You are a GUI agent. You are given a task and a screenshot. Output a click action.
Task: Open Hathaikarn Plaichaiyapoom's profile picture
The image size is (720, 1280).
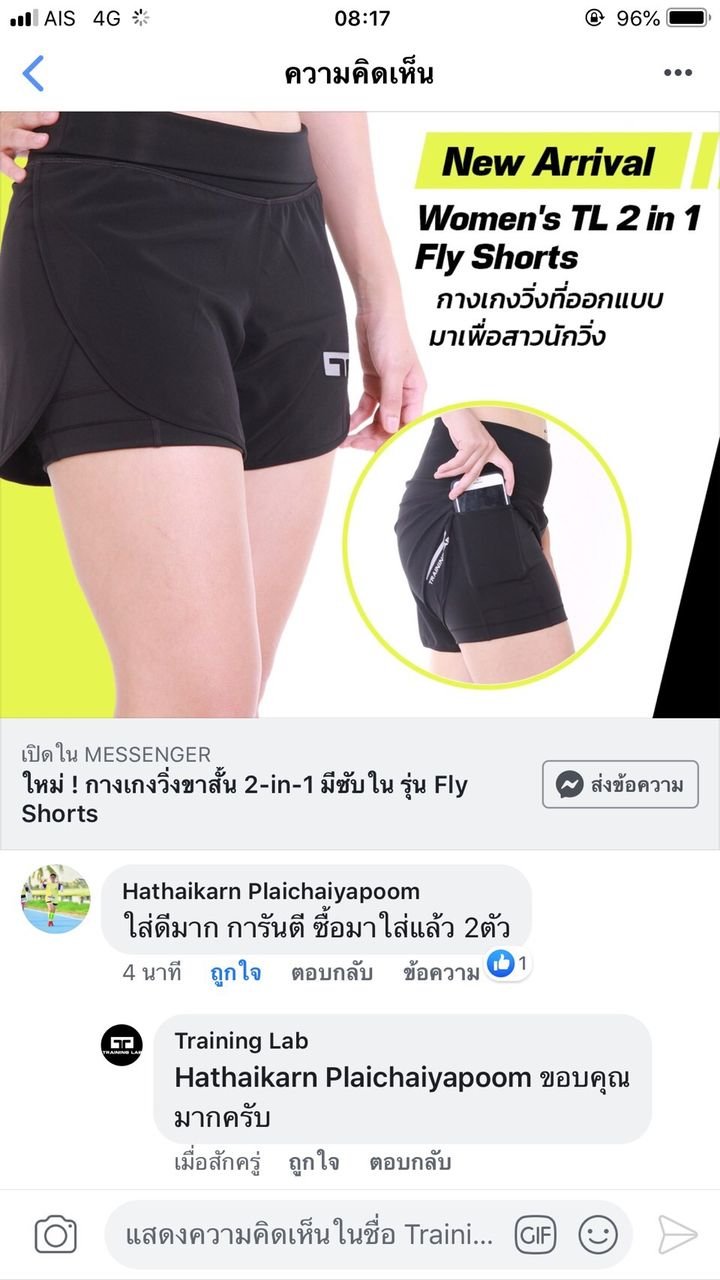[55, 899]
